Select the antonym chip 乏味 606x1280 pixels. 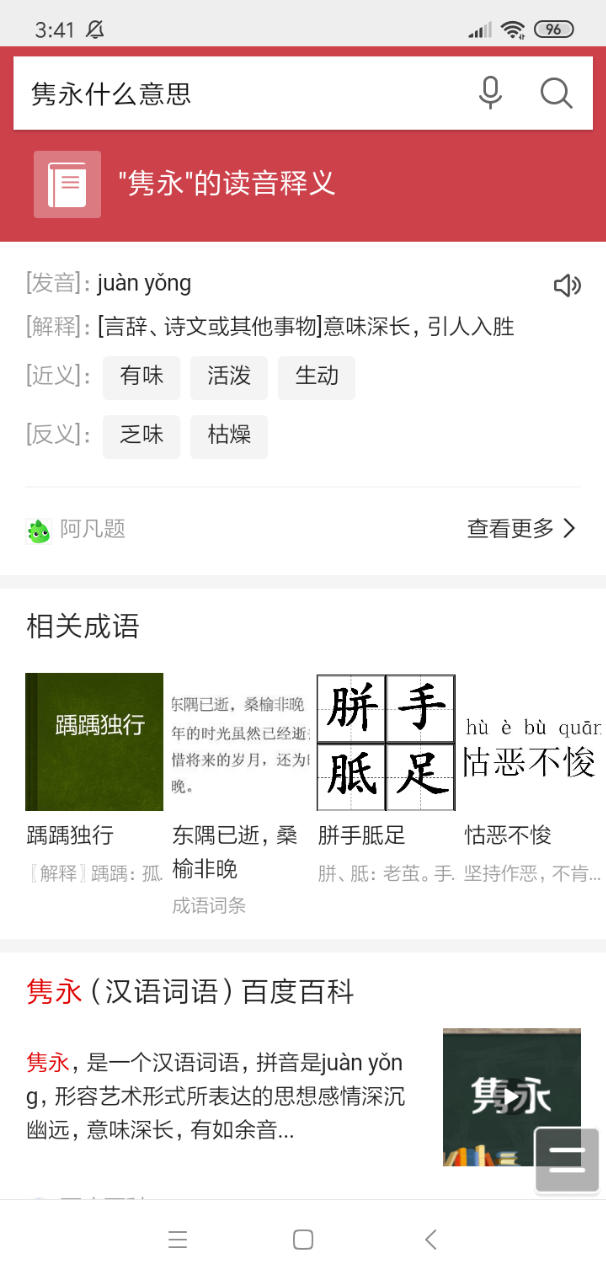tap(141, 436)
